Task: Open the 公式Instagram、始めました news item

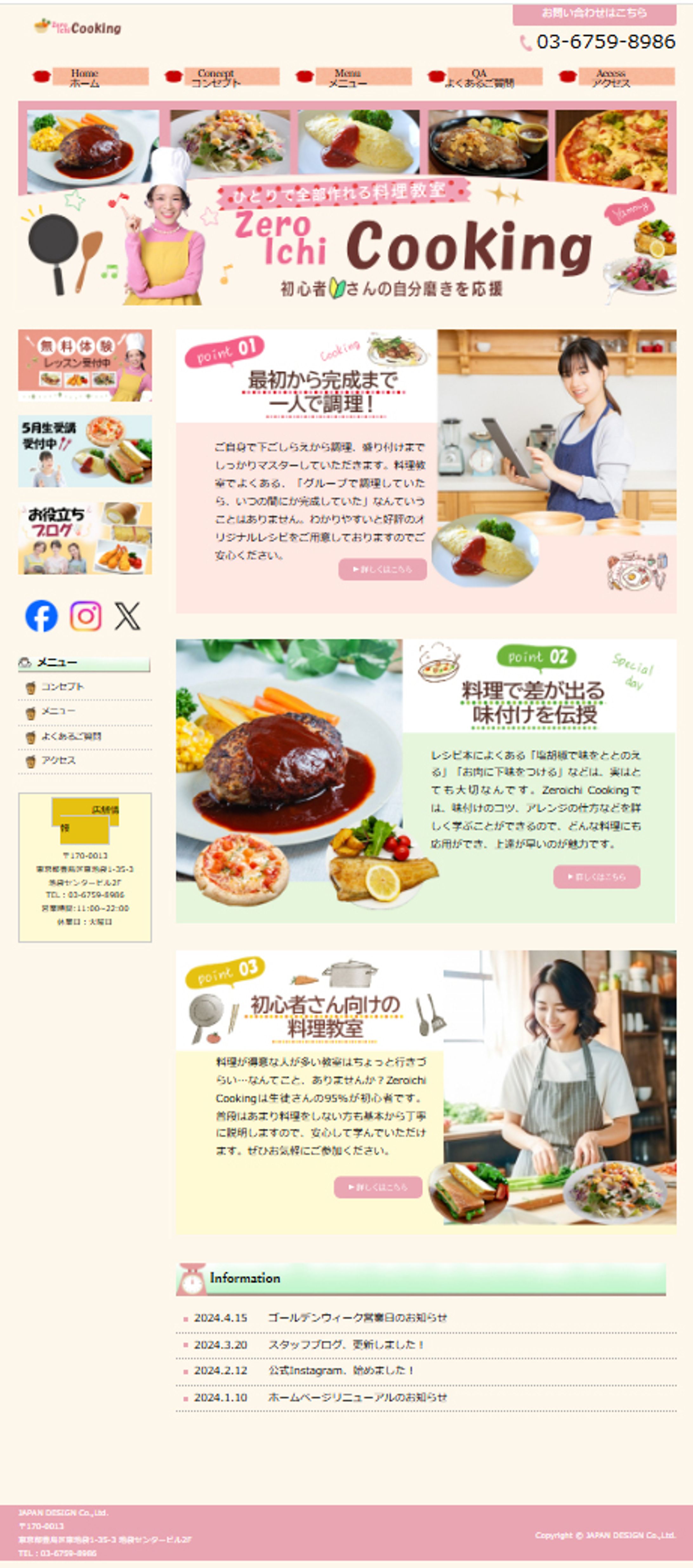Action: coord(341,1370)
